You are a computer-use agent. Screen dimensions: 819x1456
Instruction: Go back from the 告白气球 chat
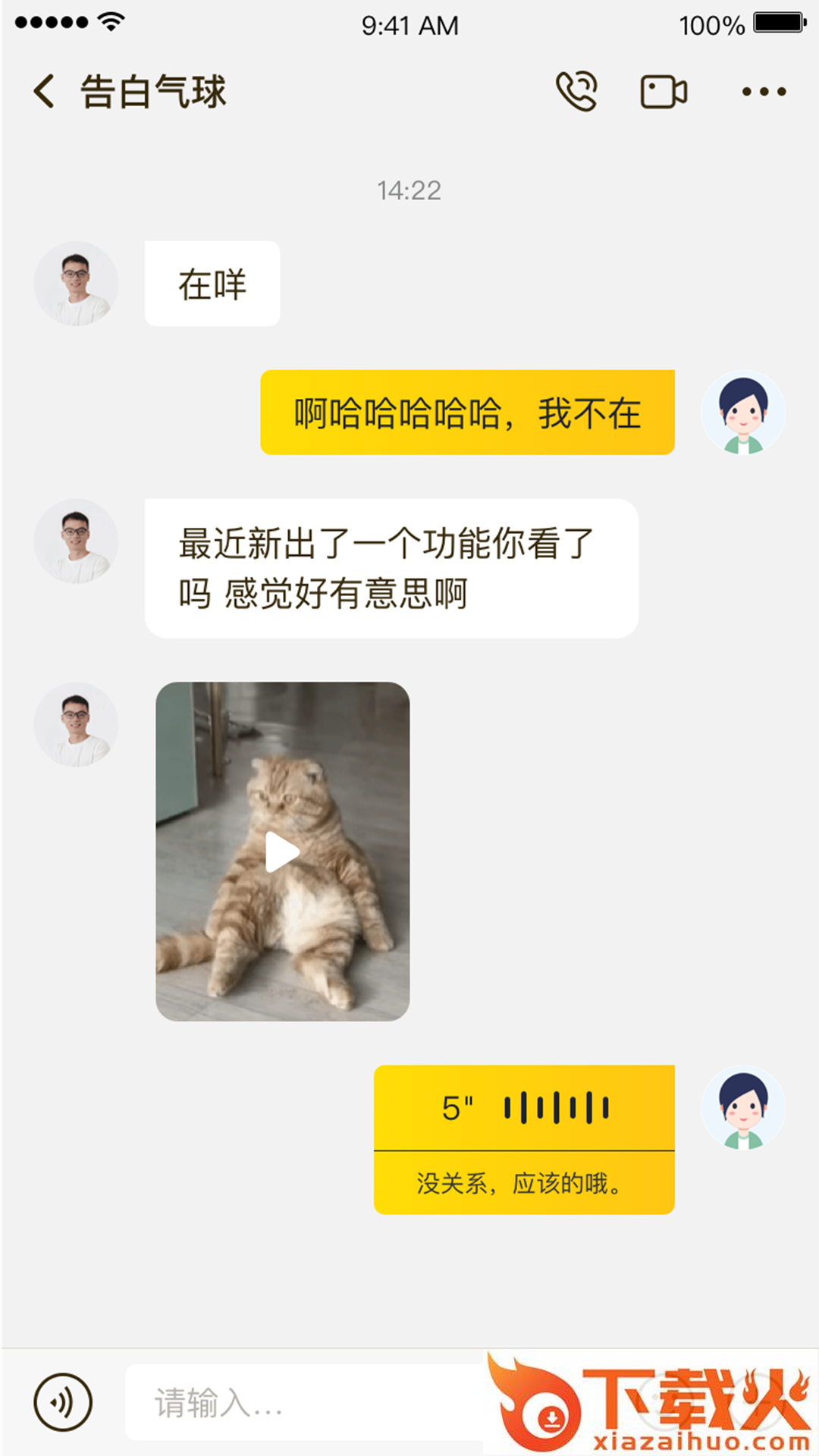[45, 92]
